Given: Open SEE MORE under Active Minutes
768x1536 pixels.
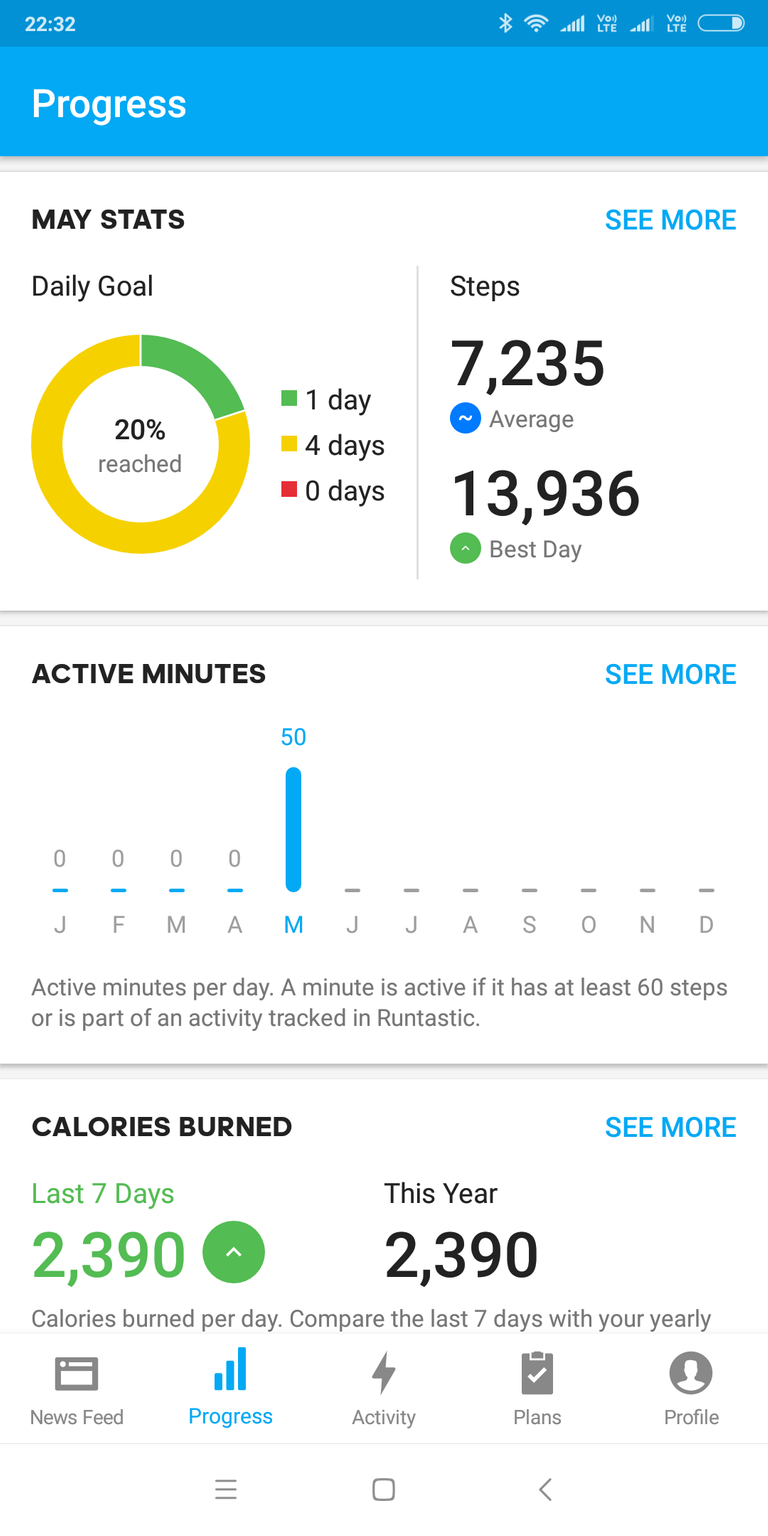Looking at the screenshot, I should pos(670,674).
